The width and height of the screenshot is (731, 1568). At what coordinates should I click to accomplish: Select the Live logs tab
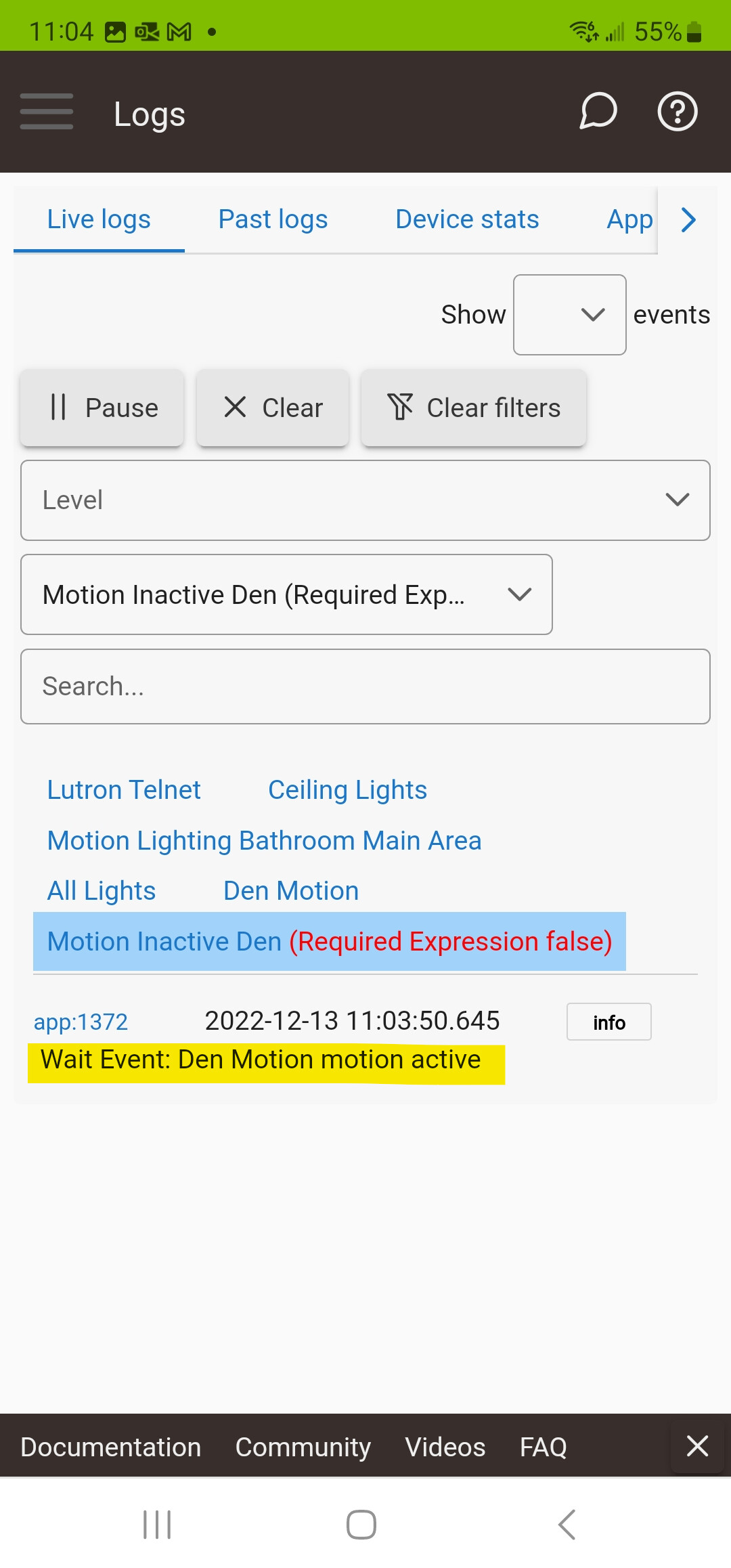(x=99, y=219)
